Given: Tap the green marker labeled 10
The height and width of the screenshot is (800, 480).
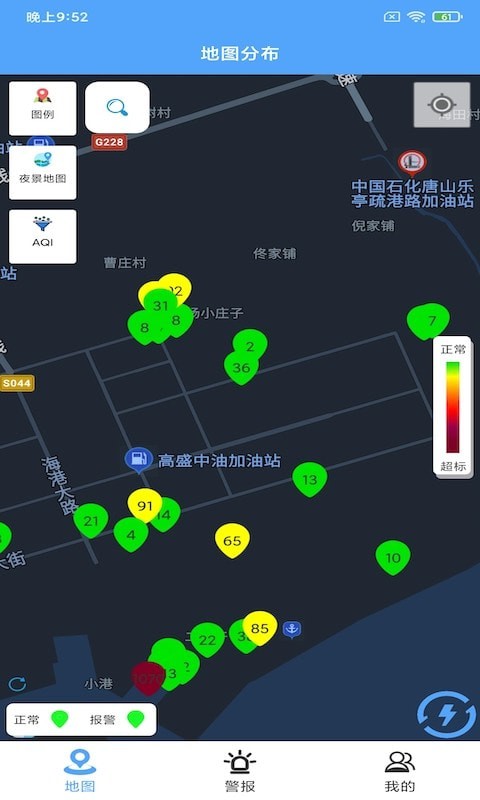Looking at the screenshot, I should pyautogui.click(x=393, y=558).
